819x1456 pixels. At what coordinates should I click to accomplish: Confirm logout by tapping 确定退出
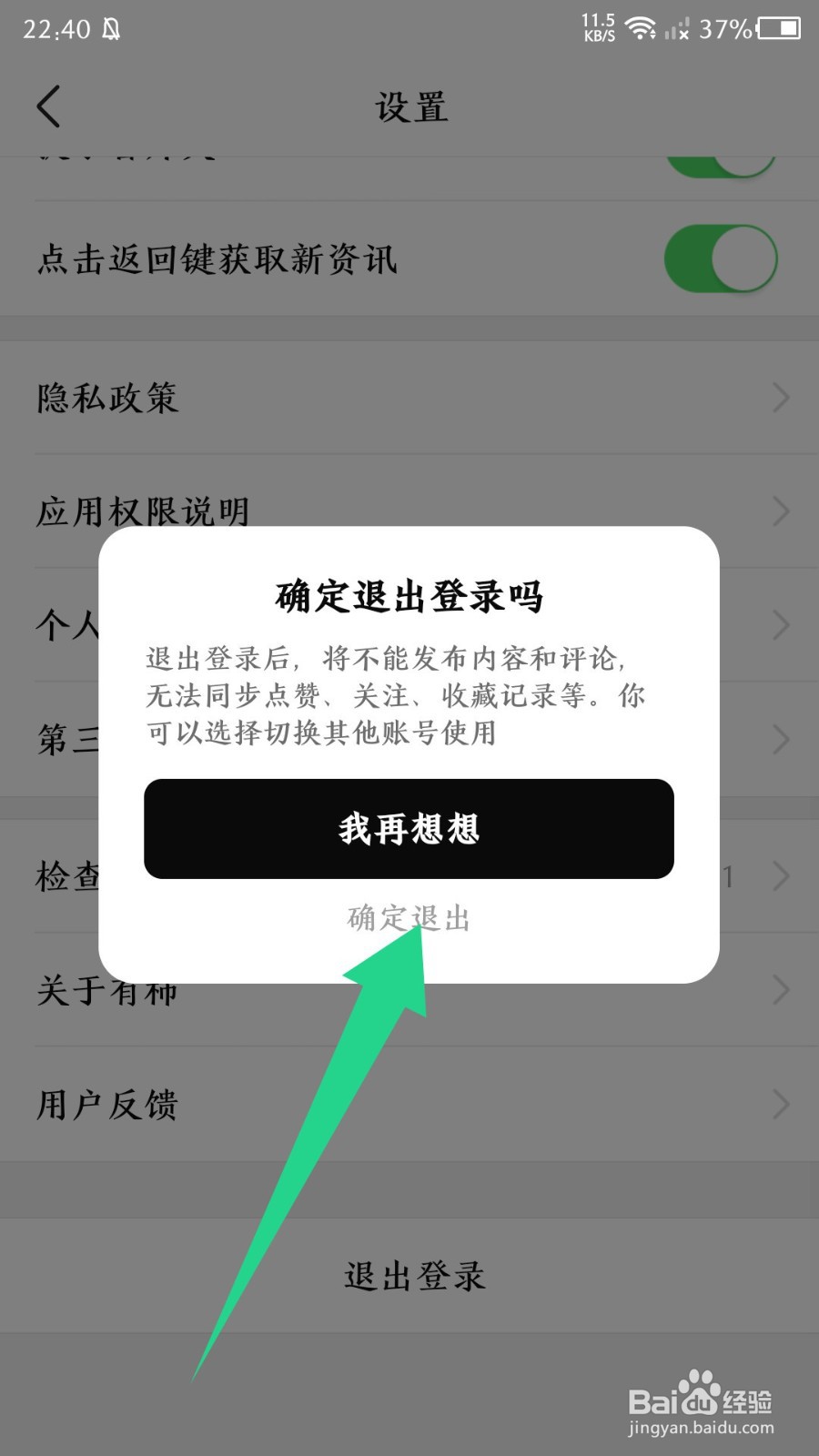[x=408, y=918]
